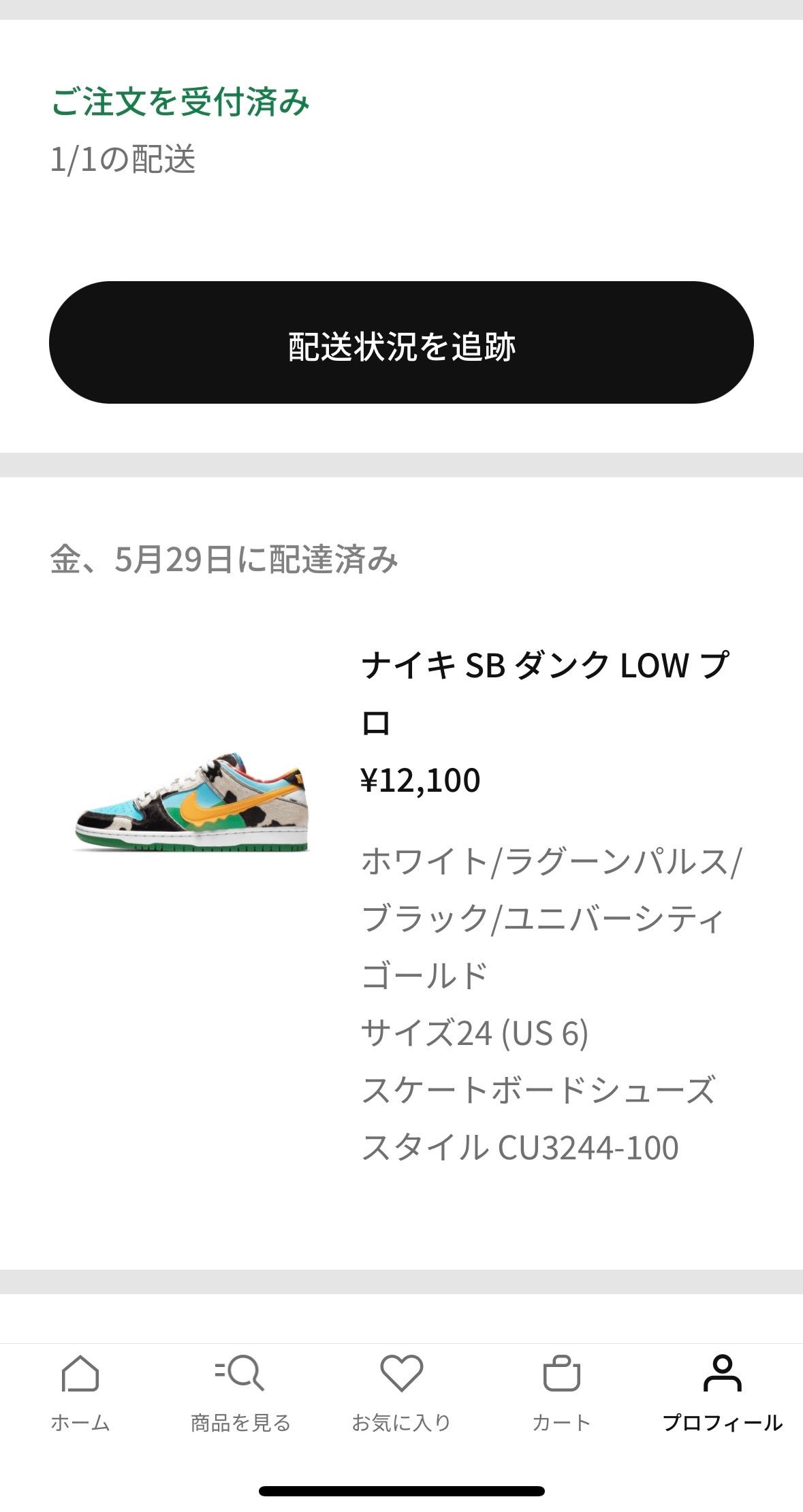The width and height of the screenshot is (803, 1512).
Task: Go to the ホーム tab
Action: point(80,1394)
